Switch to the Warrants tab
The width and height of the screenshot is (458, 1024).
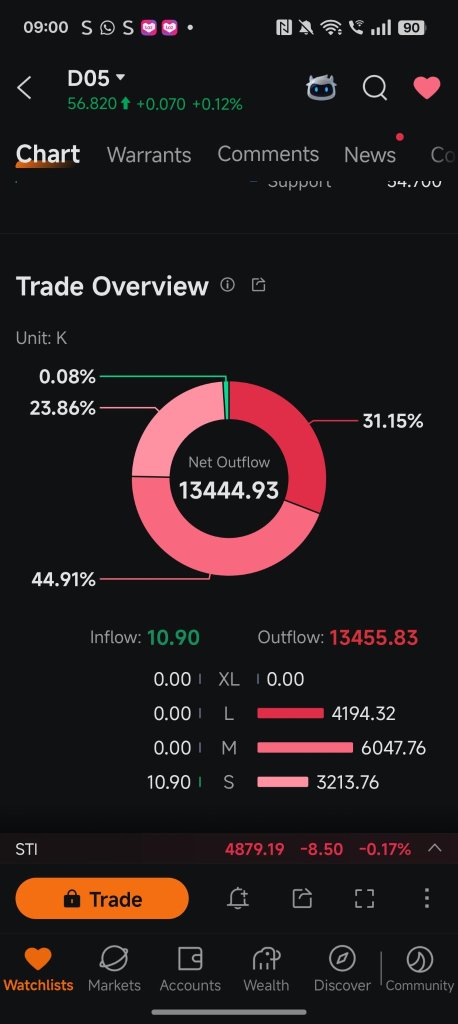[x=149, y=155]
